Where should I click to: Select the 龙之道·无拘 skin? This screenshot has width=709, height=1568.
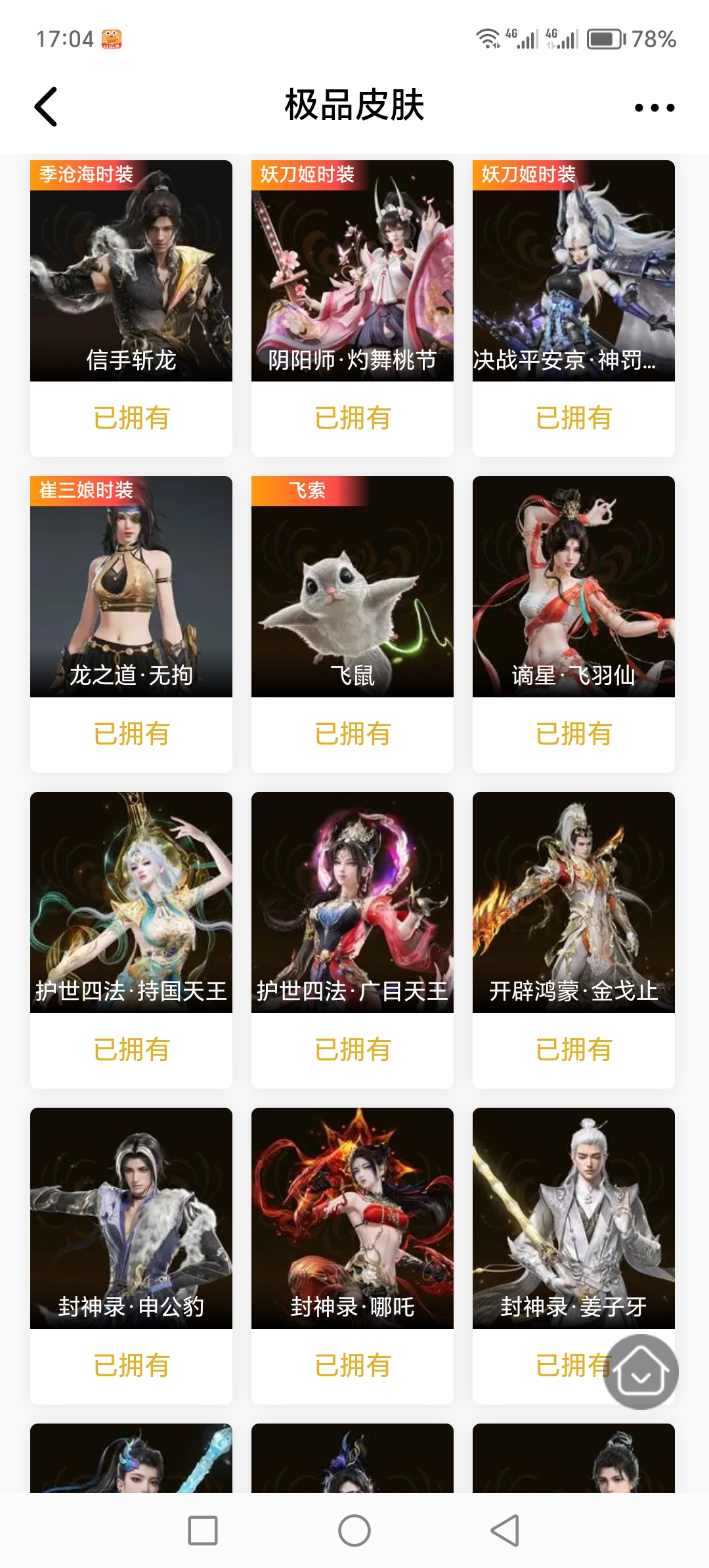pyautogui.click(x=131, y=586)
